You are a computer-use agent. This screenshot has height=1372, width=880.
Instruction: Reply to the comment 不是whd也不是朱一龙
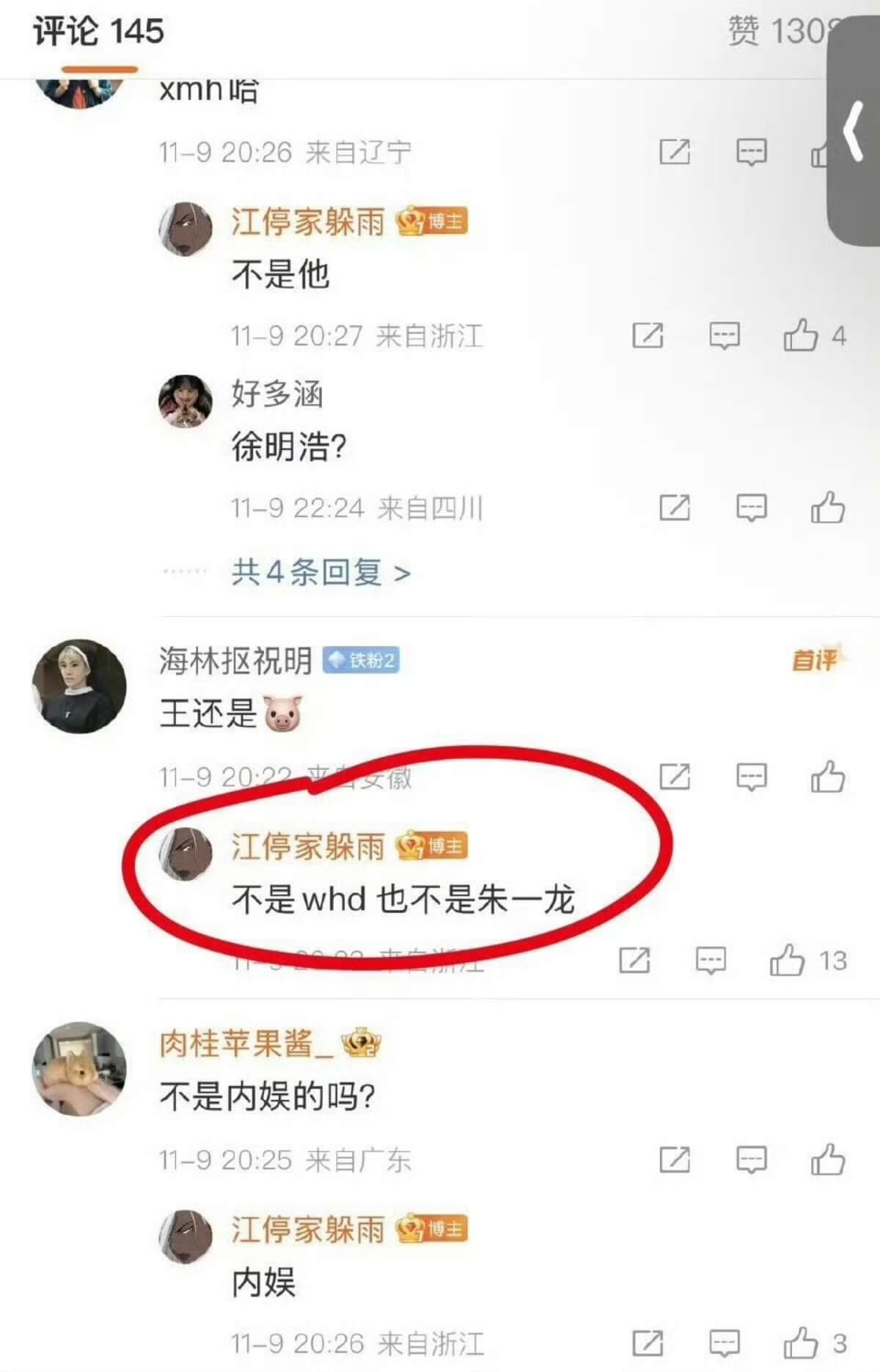point(711,960)
